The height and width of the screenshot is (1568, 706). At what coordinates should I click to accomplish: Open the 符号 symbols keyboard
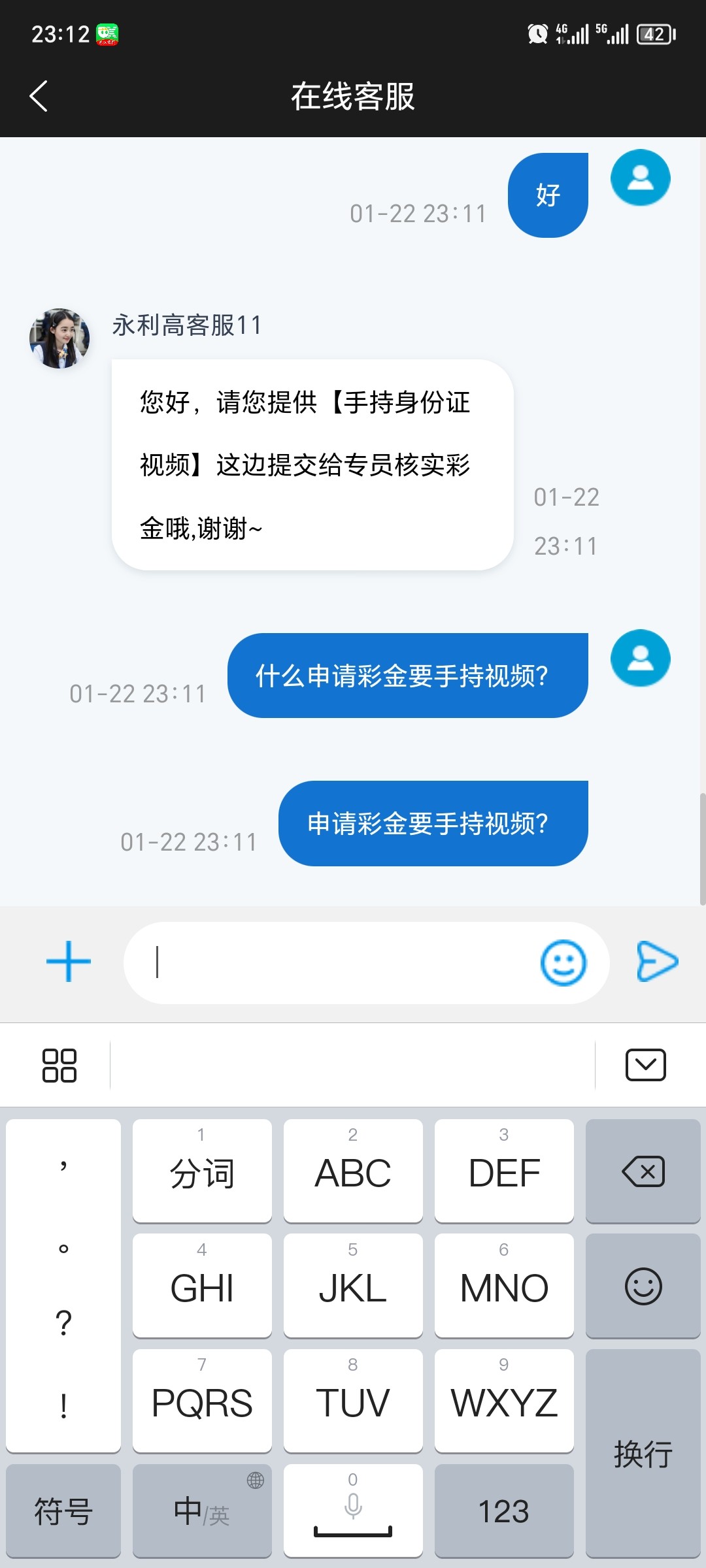pos(63,1511)
